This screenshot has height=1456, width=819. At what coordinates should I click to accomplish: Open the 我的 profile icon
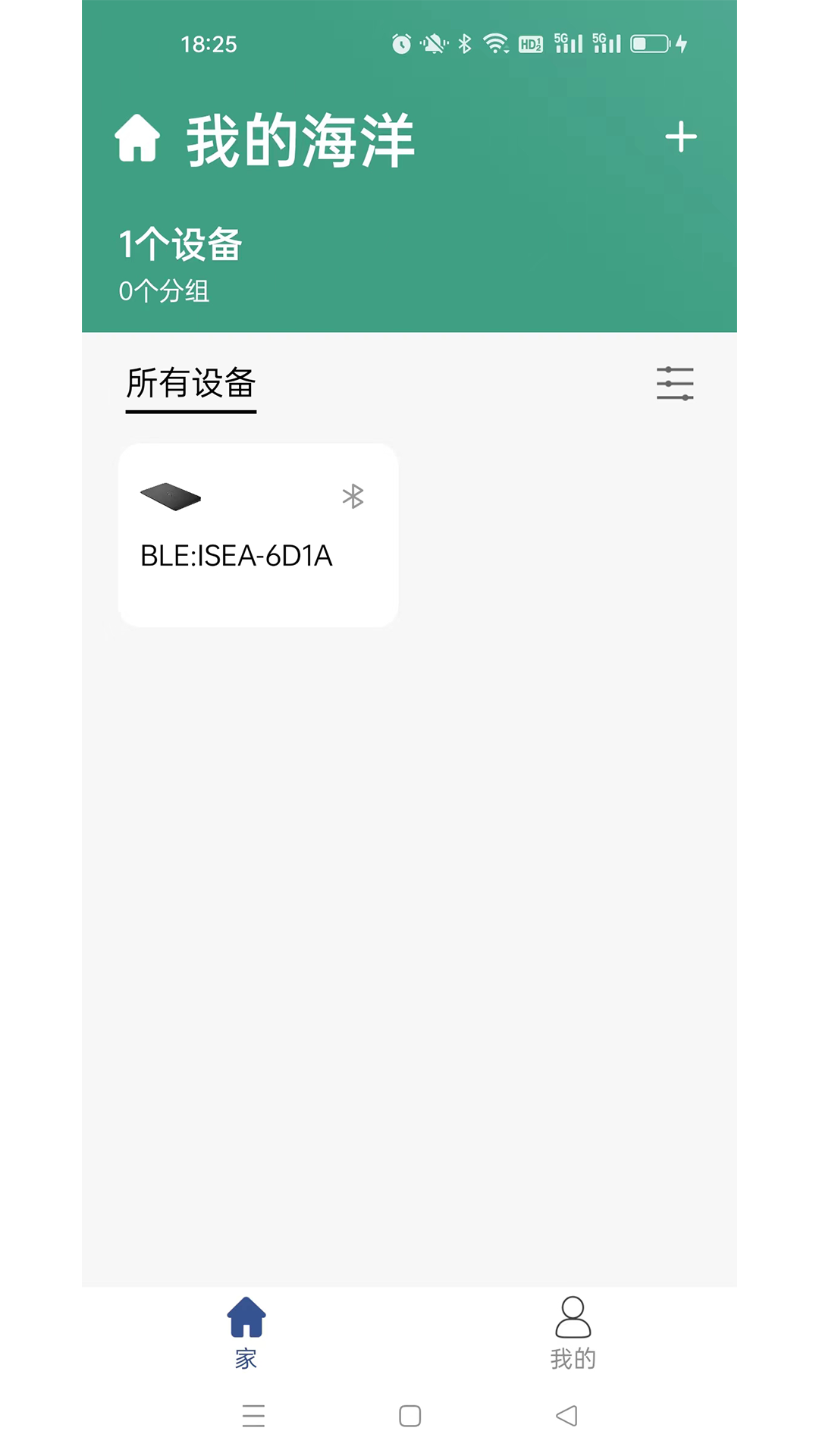pyautogui.click(x=573, y=1317)
